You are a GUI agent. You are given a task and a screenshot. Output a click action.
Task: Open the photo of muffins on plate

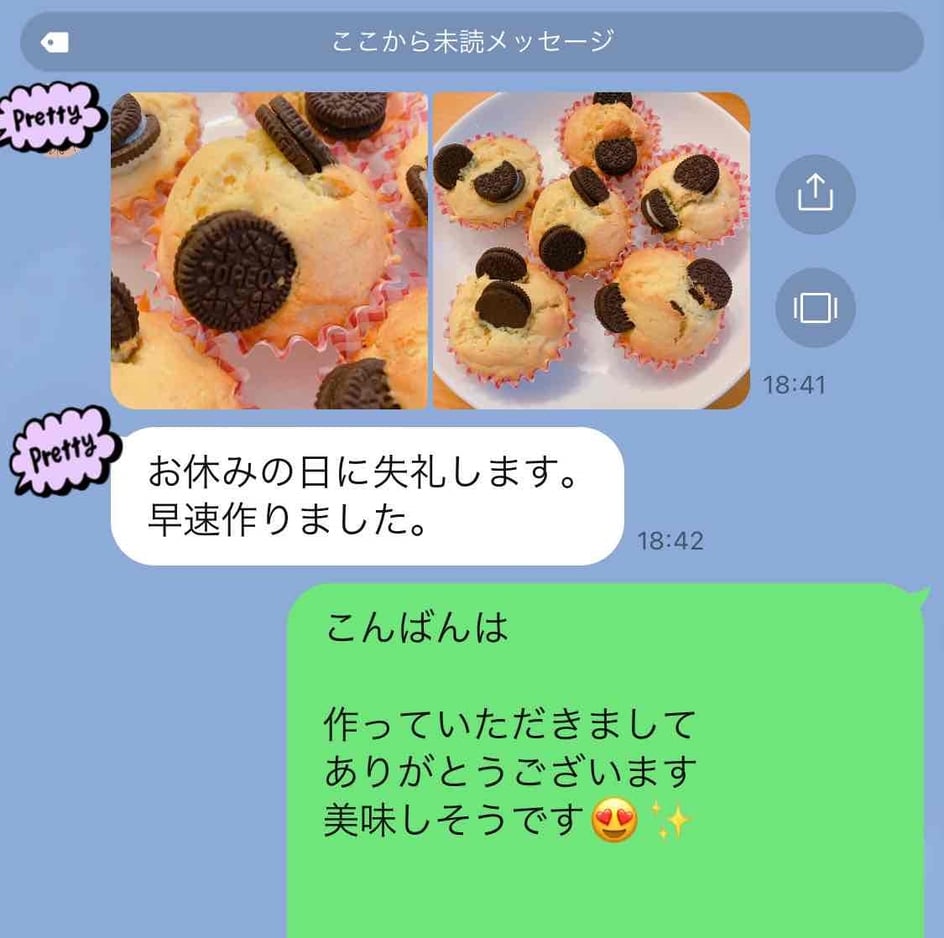[x=591, y=250]
